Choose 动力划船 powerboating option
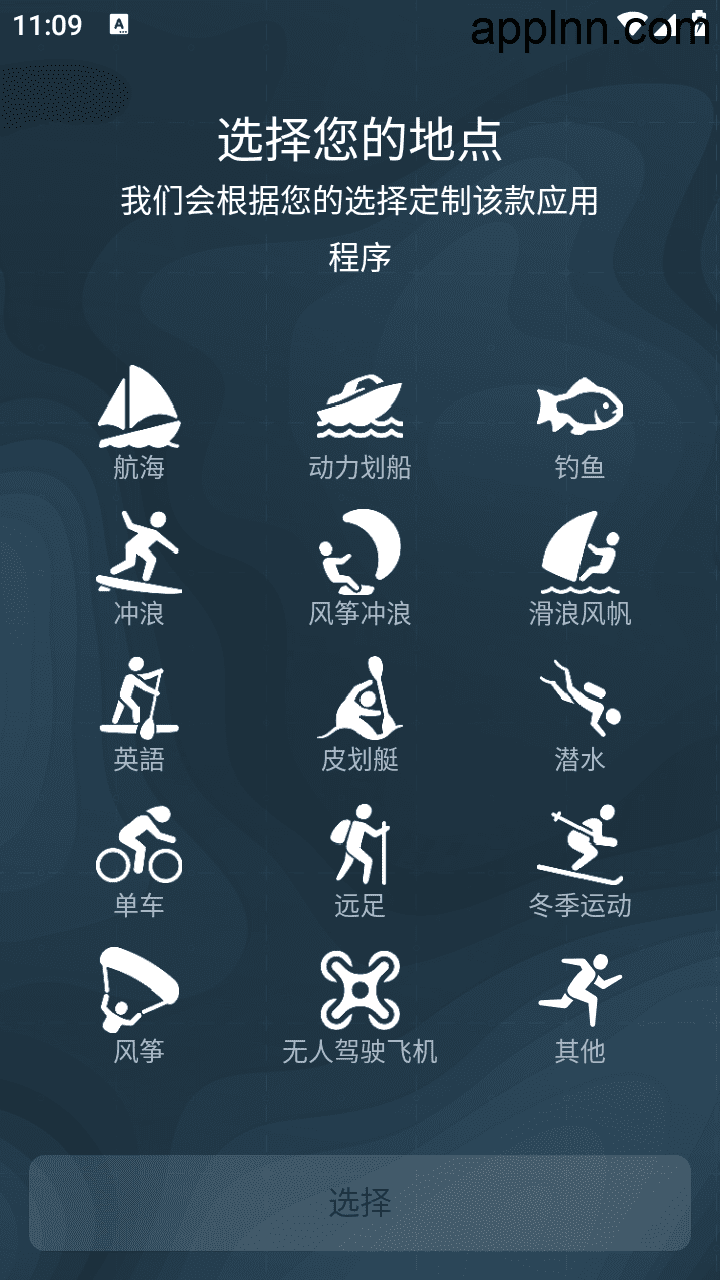Viewport: 720px width, 1280px height. pyautogui.click(x=360, y=422)
